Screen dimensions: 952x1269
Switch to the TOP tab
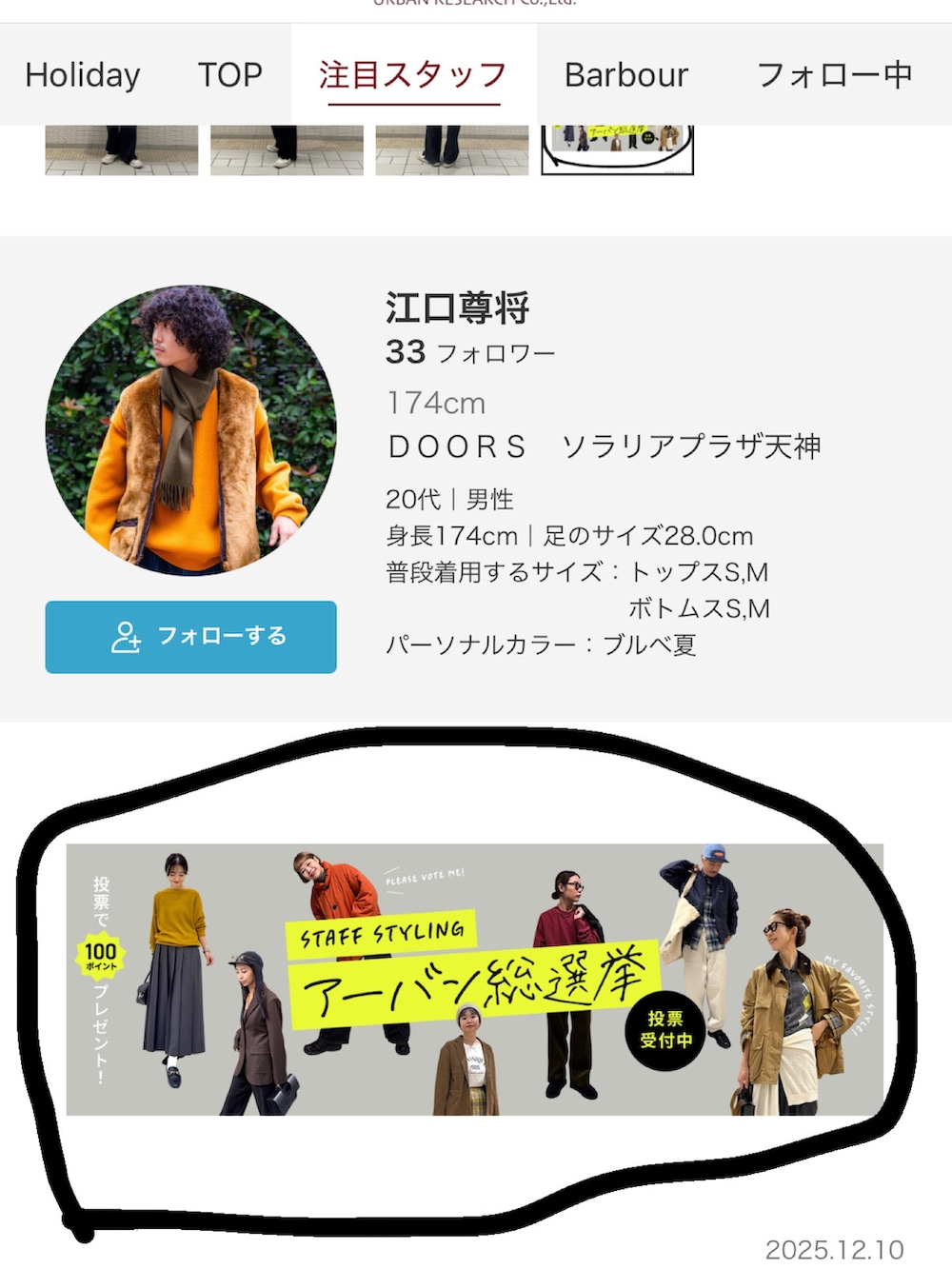click(229, 75)
